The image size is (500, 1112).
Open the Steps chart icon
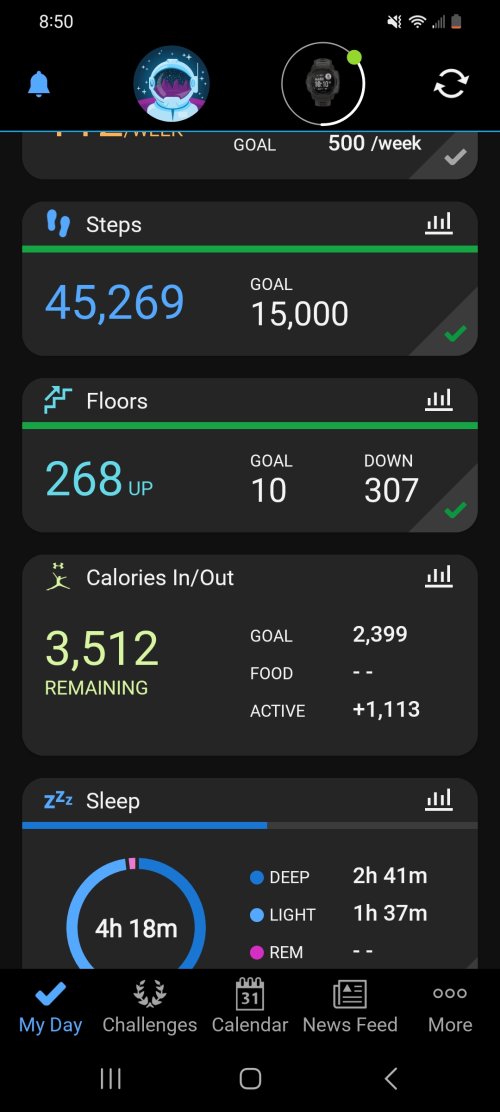439,224
